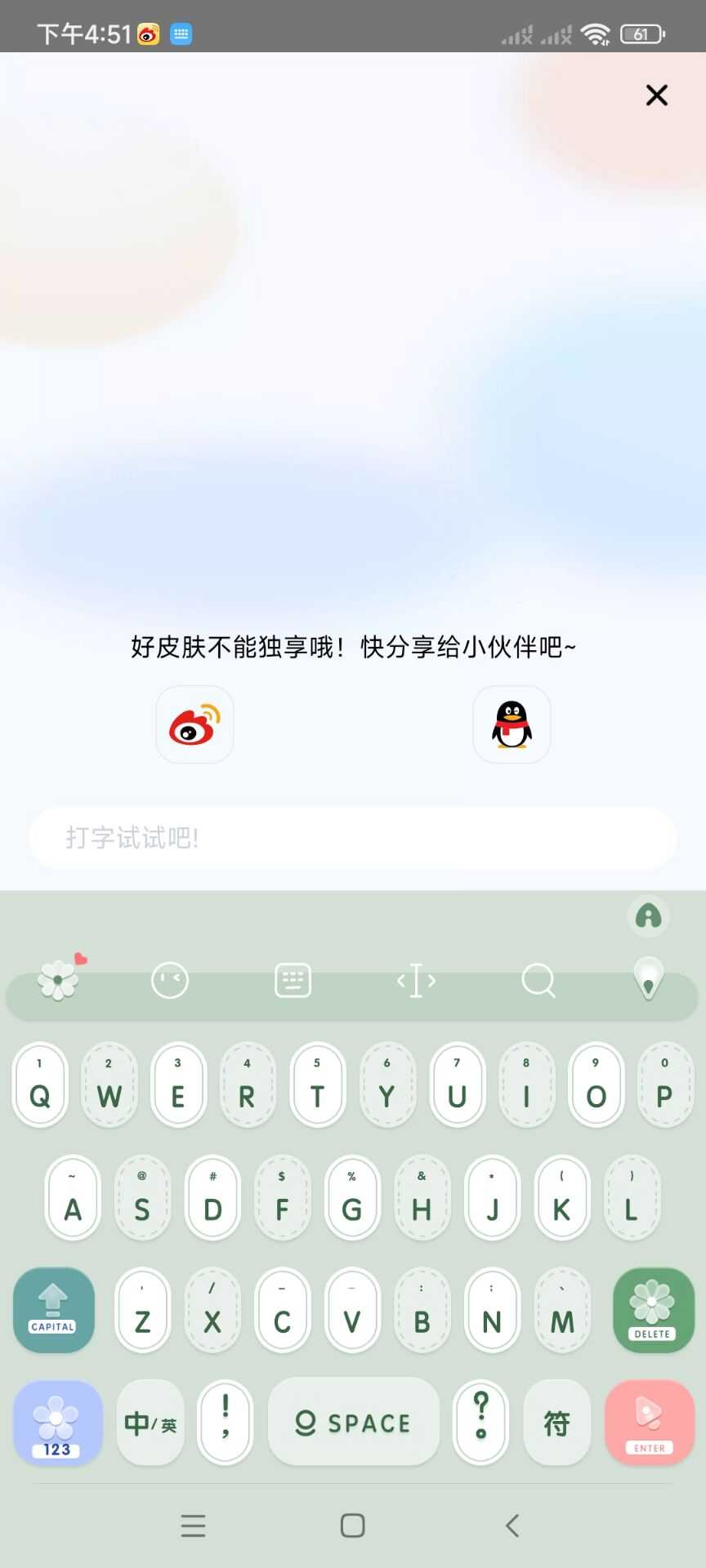Tap the SPACE key
The image size is (706, 1568).
[x=353, y=1423]
